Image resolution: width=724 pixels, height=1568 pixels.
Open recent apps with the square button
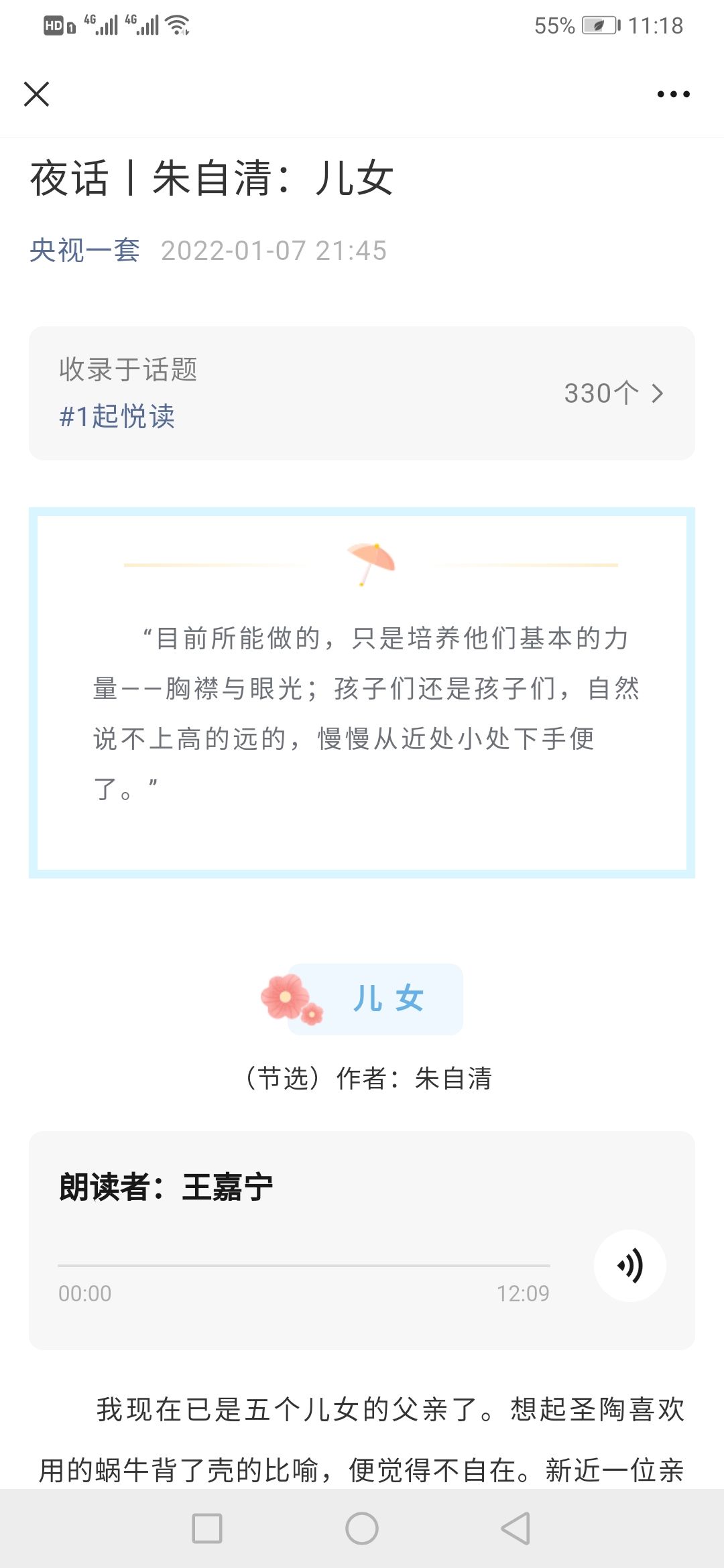tap(207, 1528)
